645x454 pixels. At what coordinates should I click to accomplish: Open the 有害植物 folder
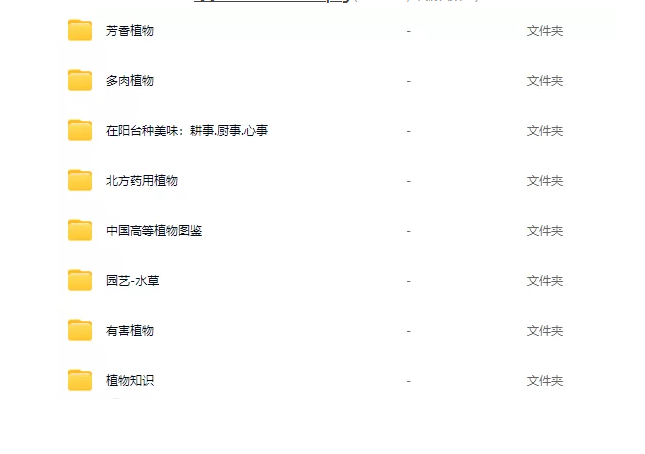[129, 331]
